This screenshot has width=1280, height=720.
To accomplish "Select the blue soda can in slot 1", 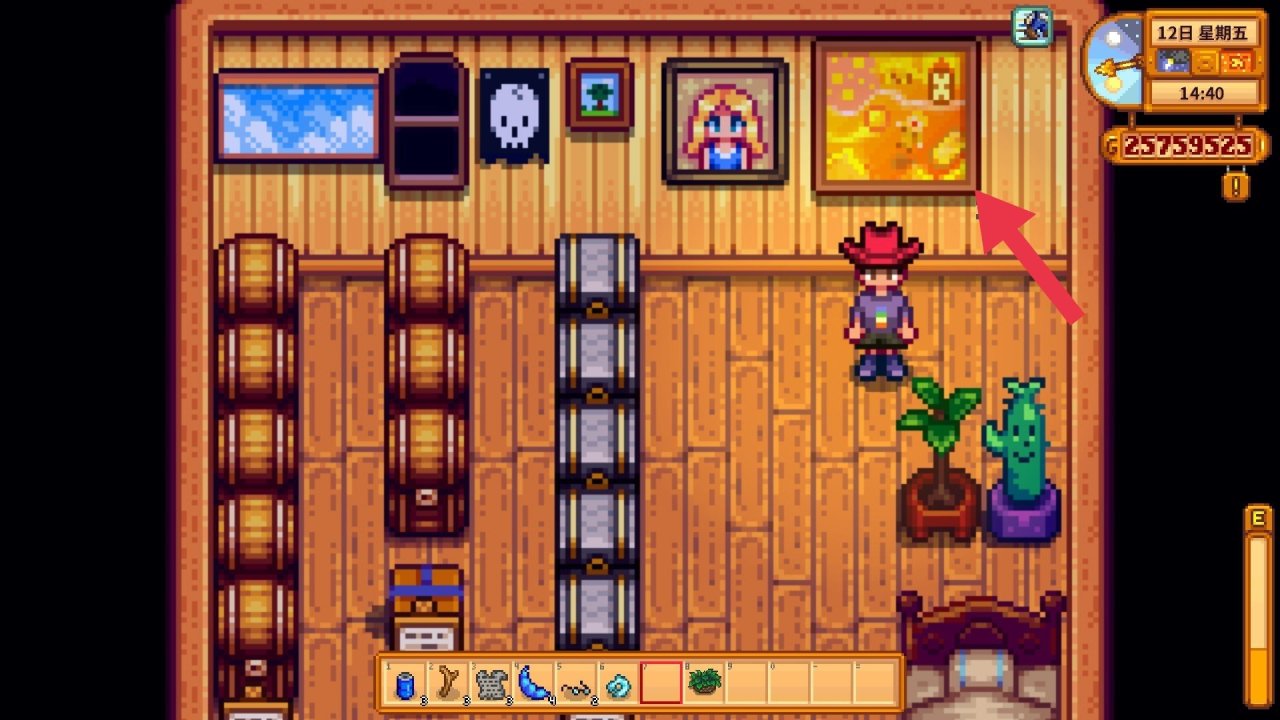I will (x=404, y=684).
